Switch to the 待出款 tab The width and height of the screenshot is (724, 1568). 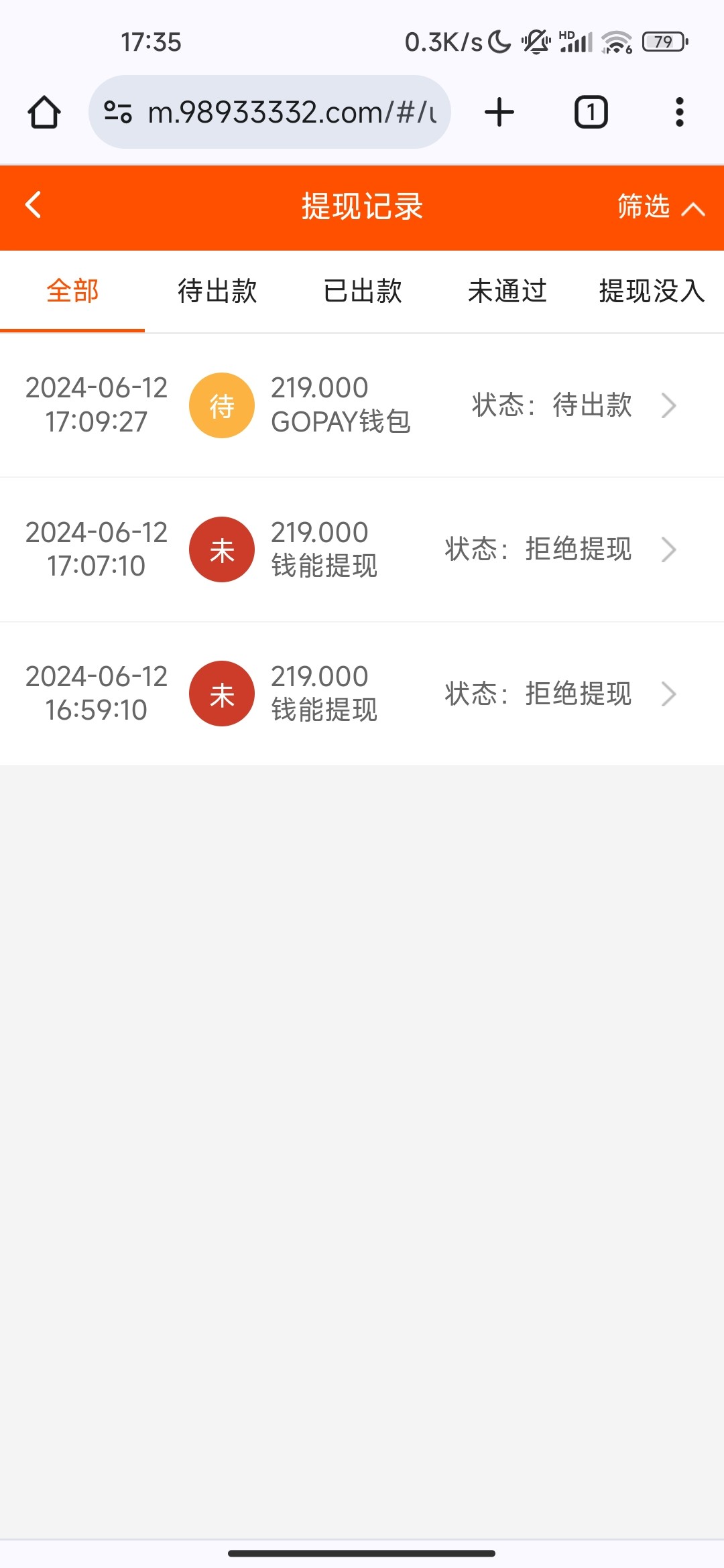[x=217, y=291]
